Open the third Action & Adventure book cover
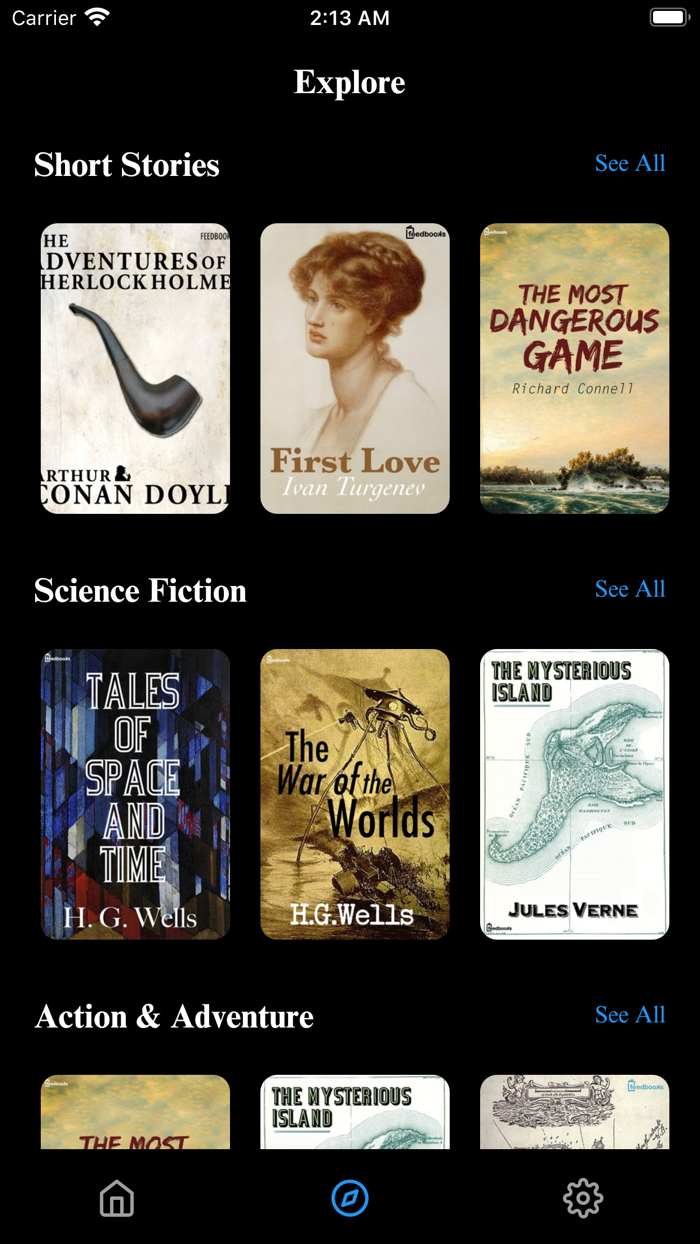The width and height of the screenshot is (700, 1244). click(574, 1112)
